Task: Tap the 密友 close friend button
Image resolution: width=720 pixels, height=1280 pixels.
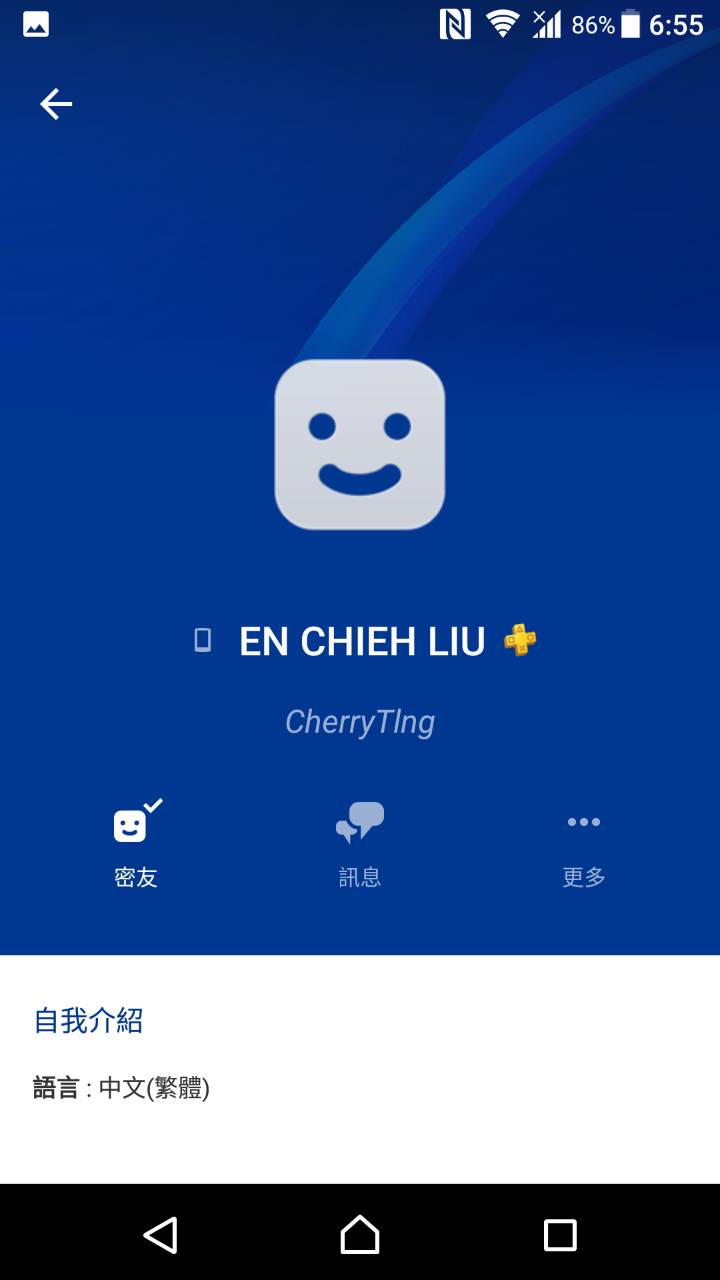Action: (x=136, y=845)
